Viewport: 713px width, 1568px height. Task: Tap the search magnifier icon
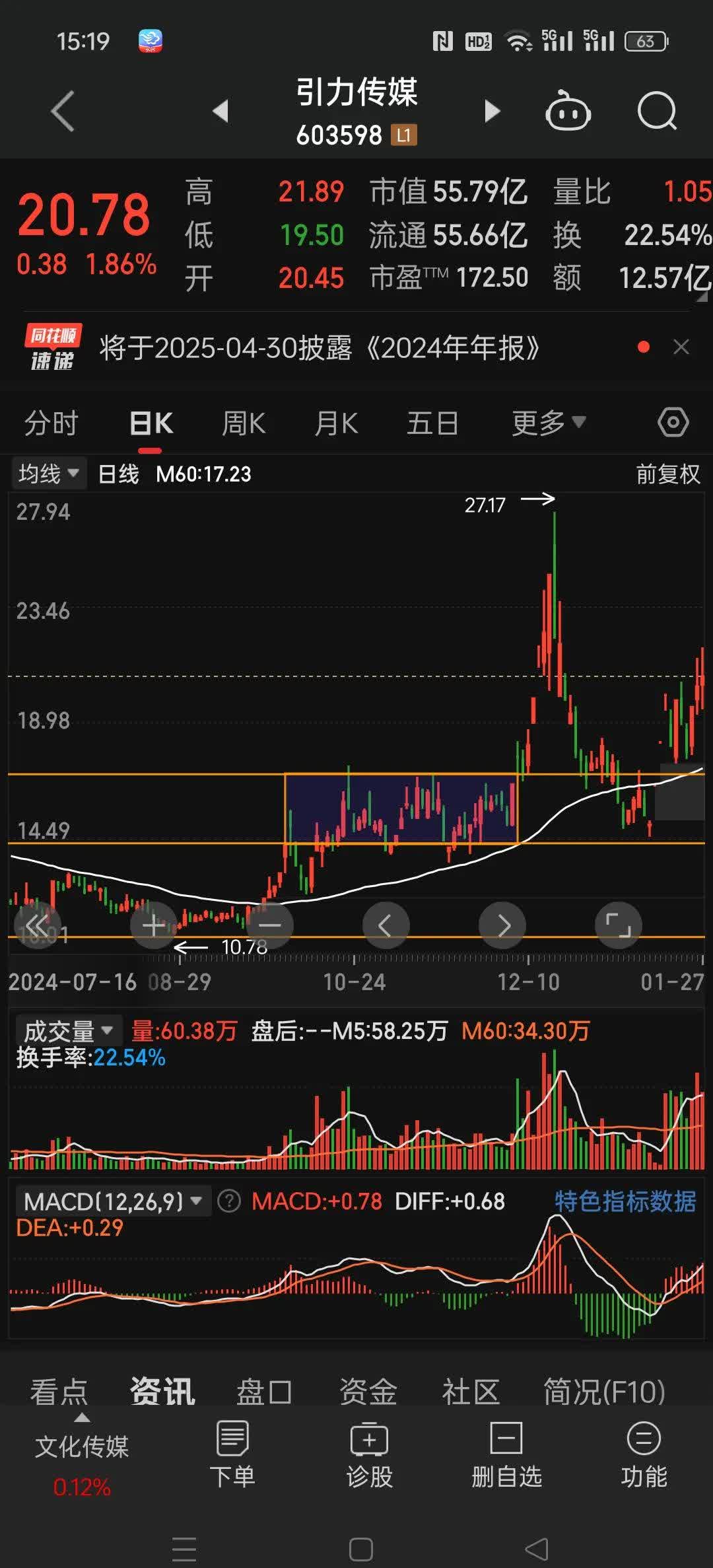[656, 110]
